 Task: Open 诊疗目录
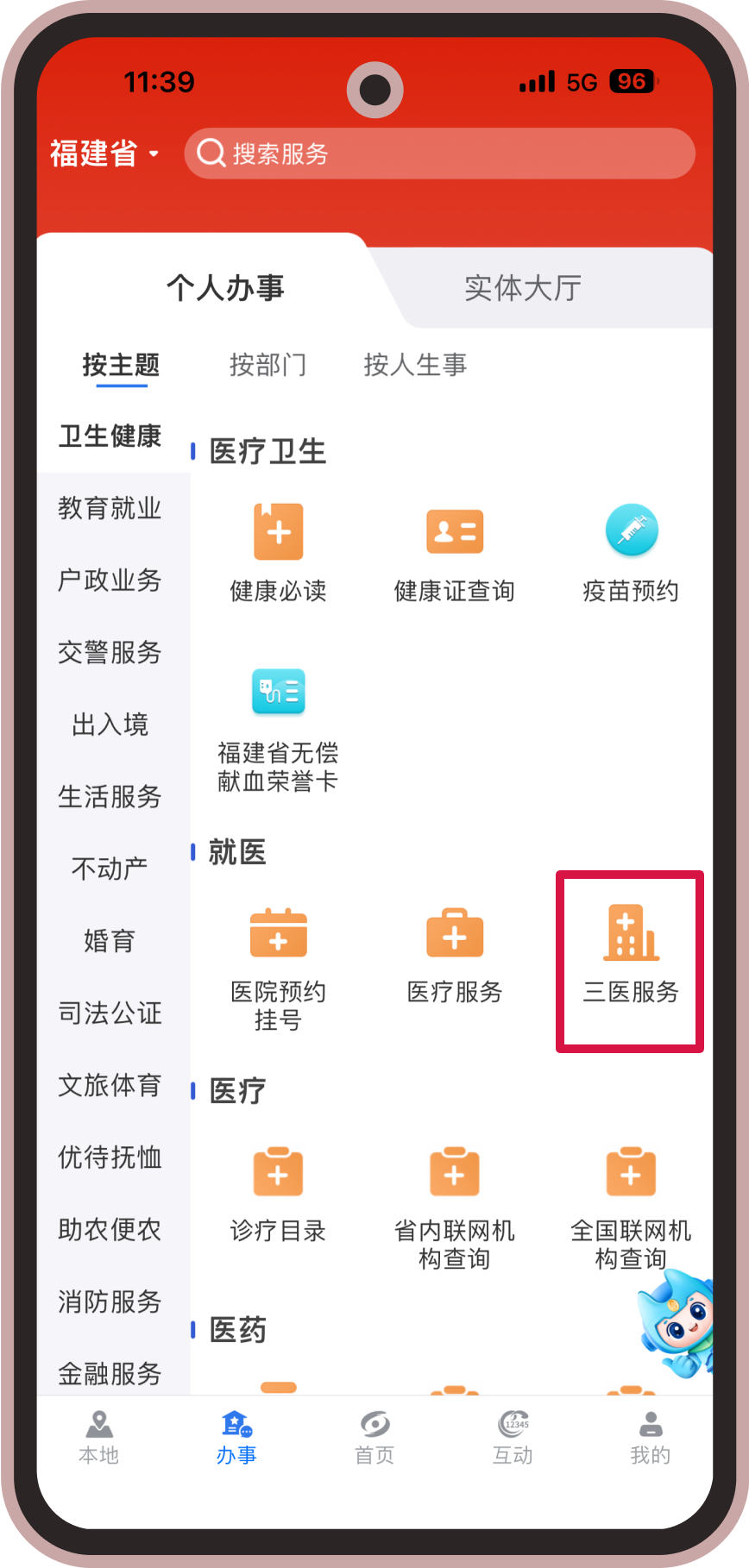278,1195
